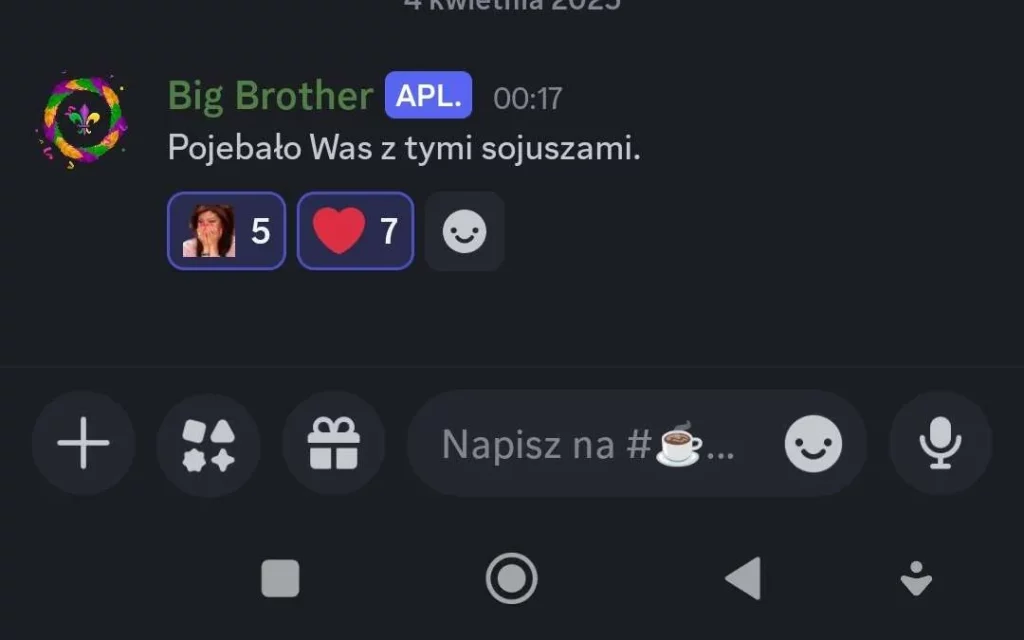Toggle the red heart reaction with 7
Screen dimensions: 1024x640
[355, 231]
